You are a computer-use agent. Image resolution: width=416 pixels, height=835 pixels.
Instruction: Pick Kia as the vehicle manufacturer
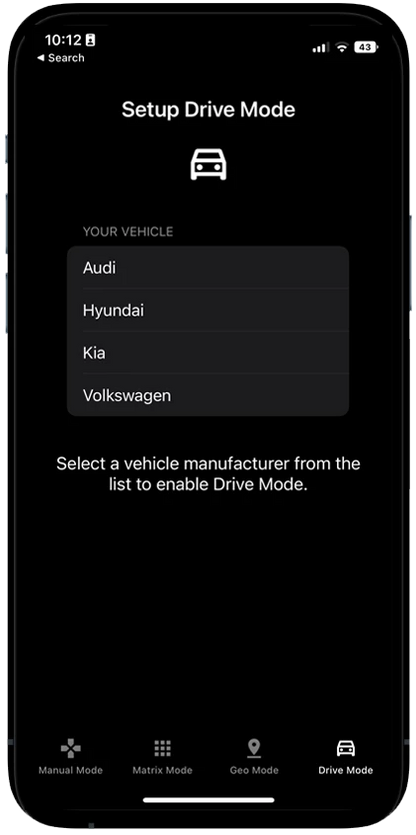tap(208, 353)
